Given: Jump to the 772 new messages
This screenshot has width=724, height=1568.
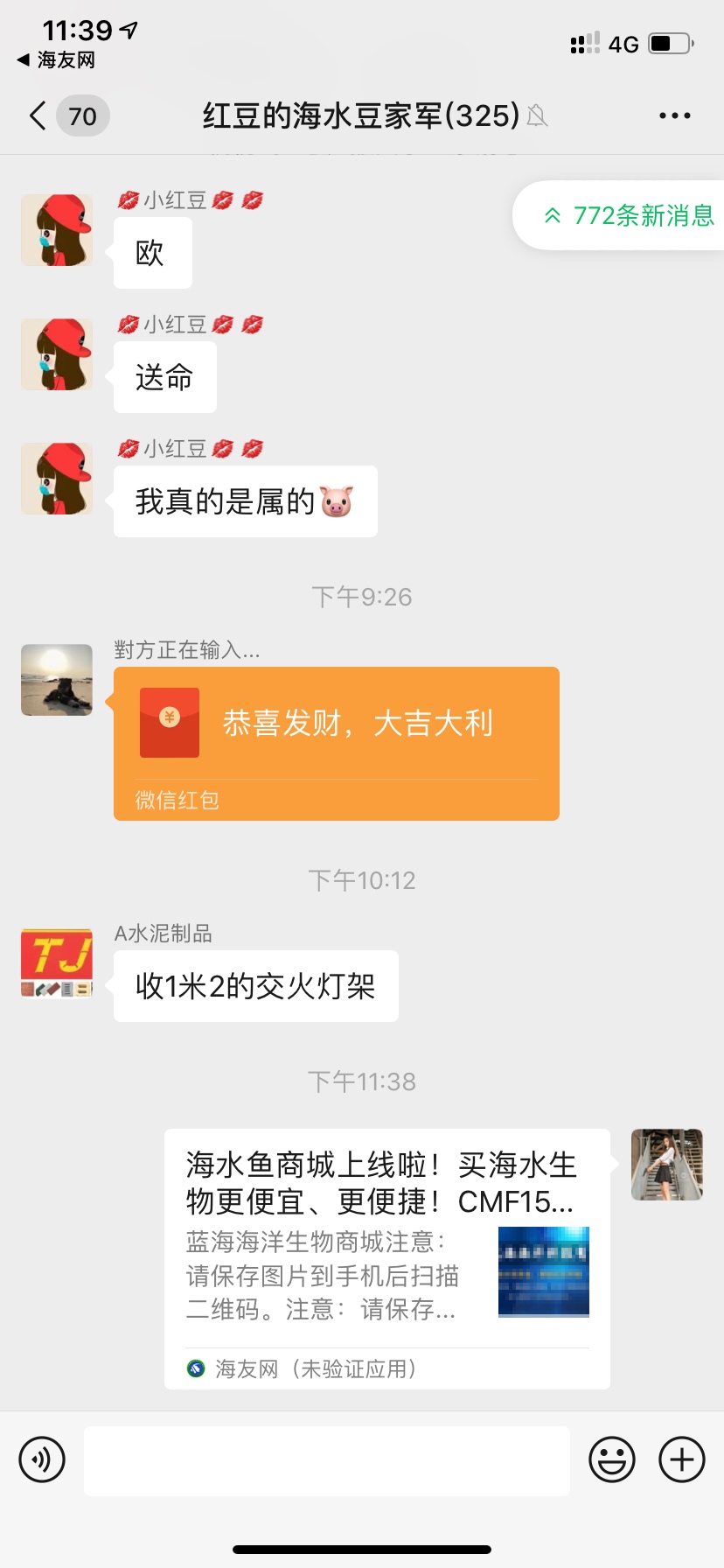Looking at the screenshot, I should [628, 215].
